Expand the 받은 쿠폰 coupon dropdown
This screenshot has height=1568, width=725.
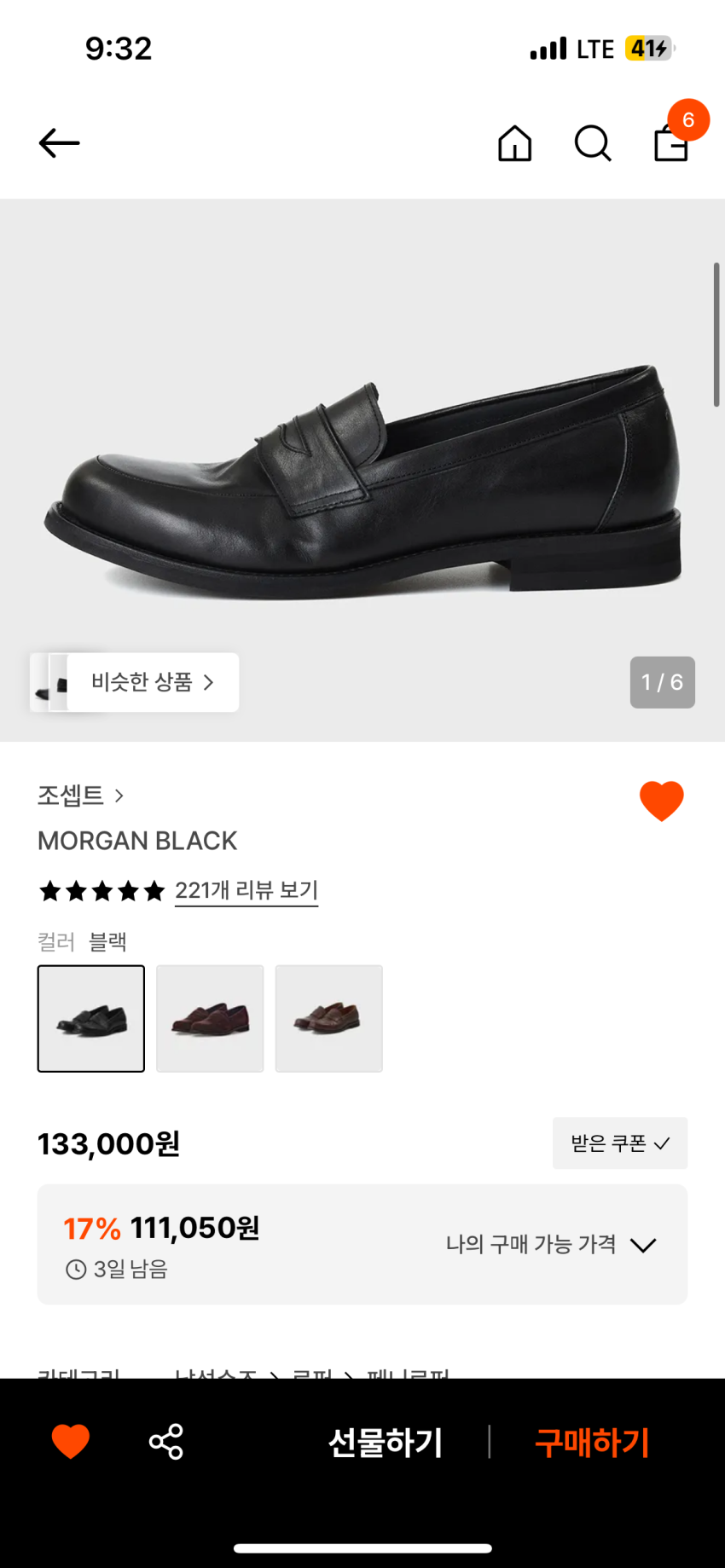point(619,1143)
